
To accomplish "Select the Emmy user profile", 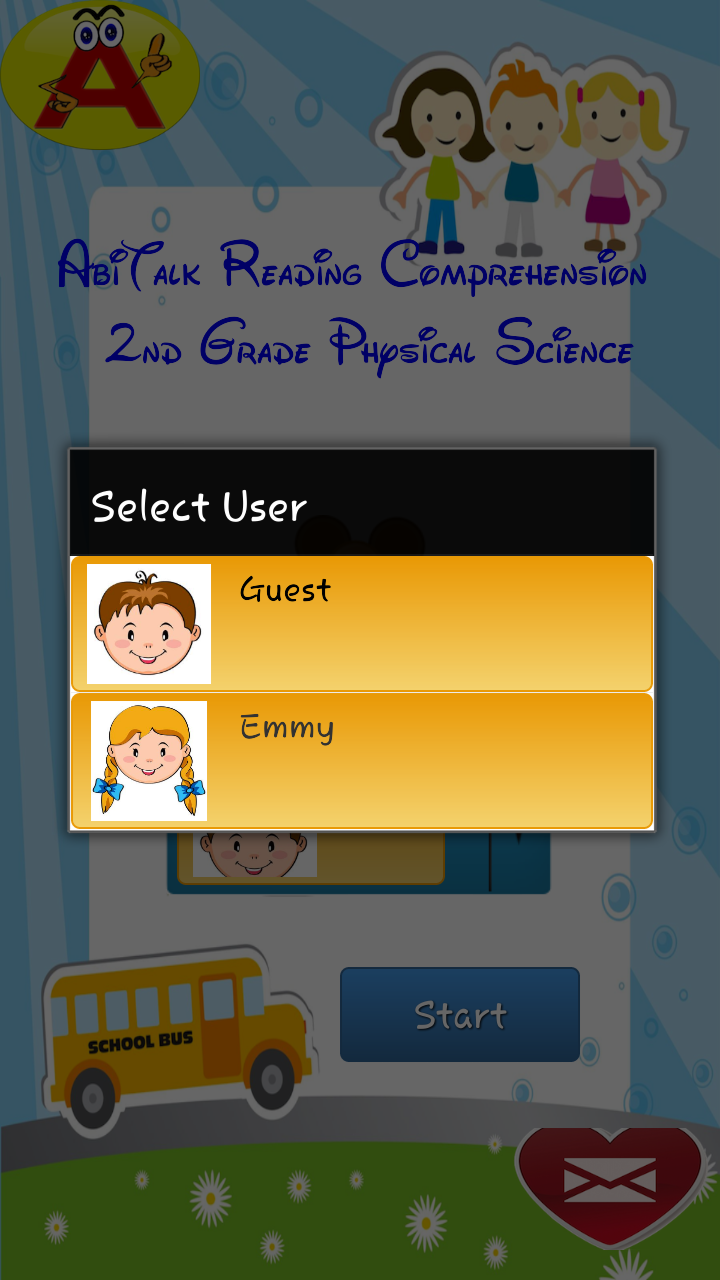I will (360, 760).
